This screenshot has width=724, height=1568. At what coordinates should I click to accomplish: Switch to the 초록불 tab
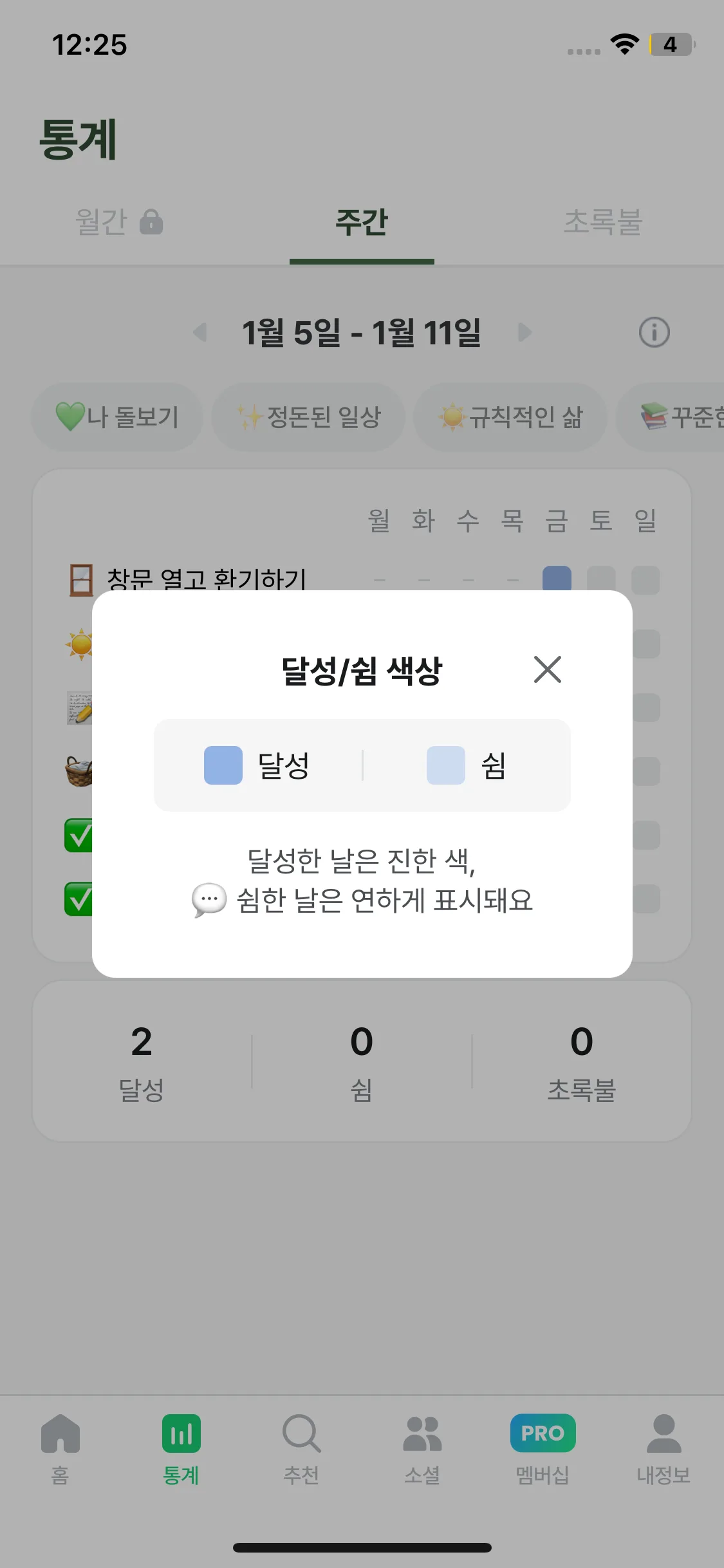pos(603,222)
